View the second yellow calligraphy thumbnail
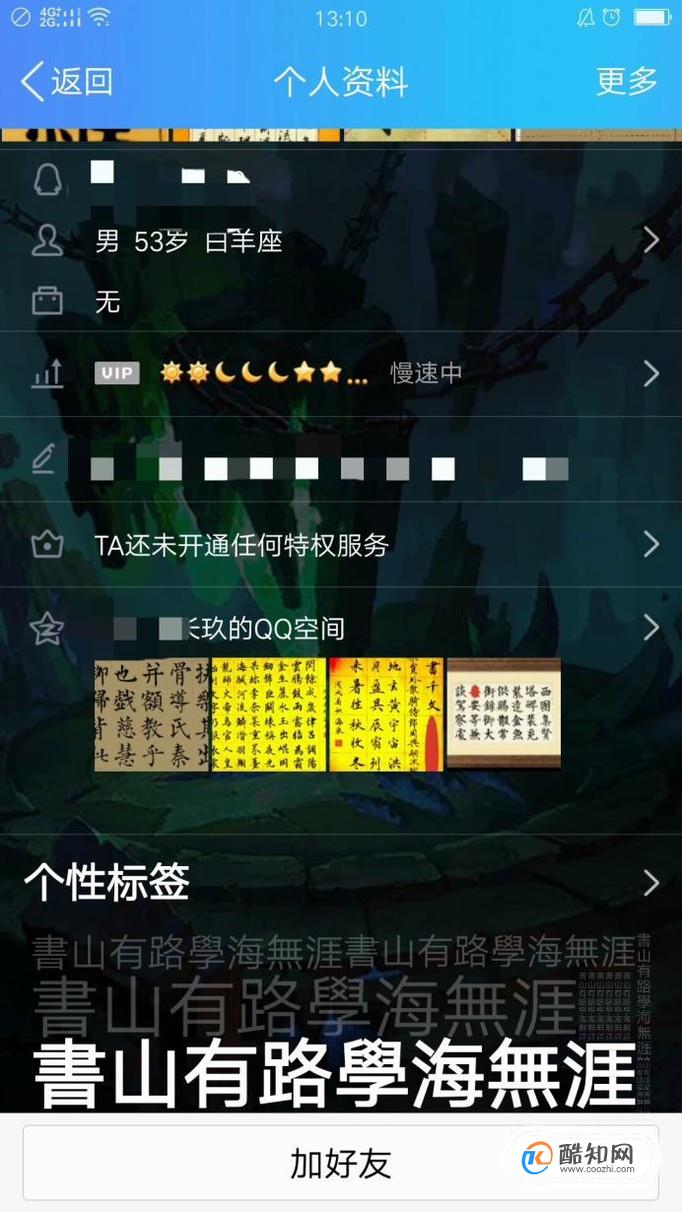Screen dimensions: 682x1212 269,714
